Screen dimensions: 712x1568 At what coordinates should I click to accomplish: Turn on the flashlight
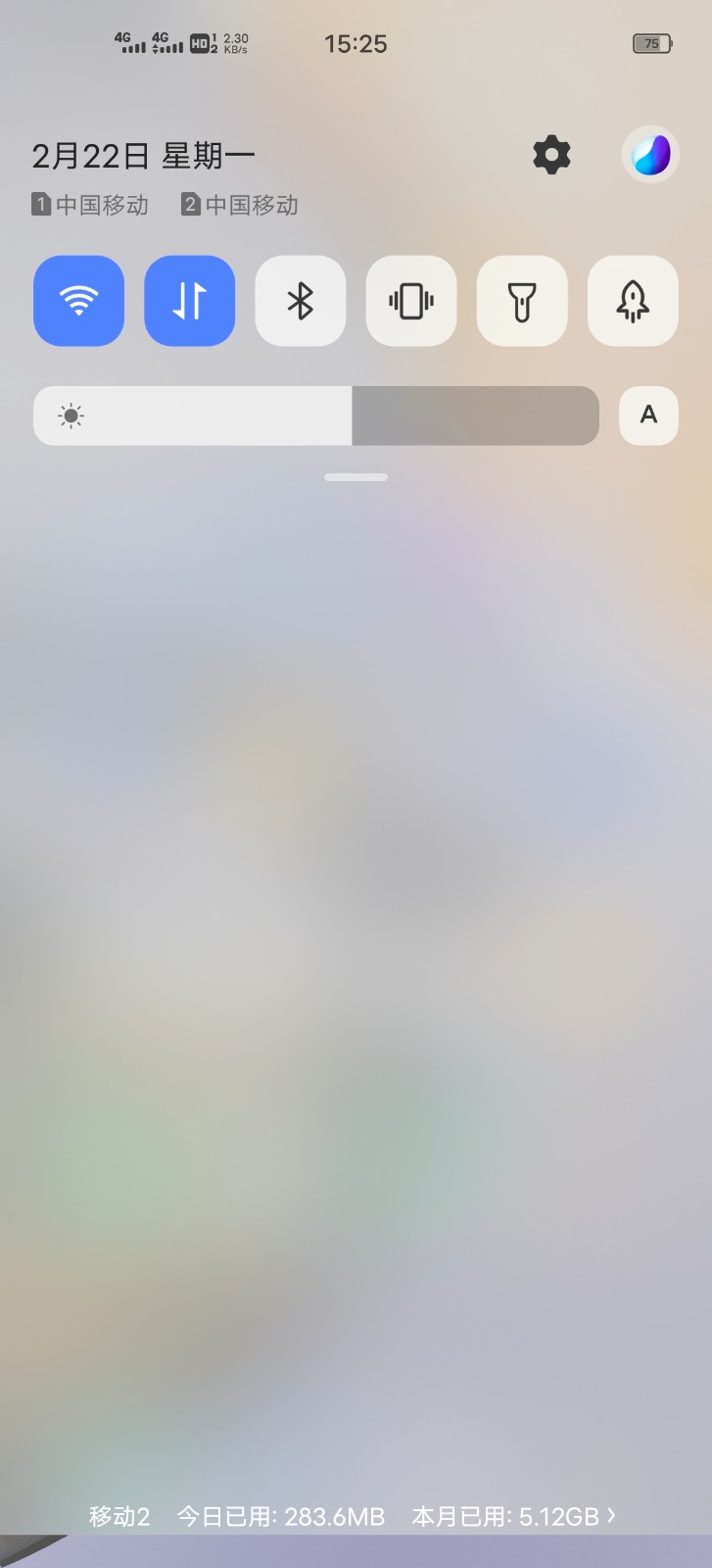point(522,301)
